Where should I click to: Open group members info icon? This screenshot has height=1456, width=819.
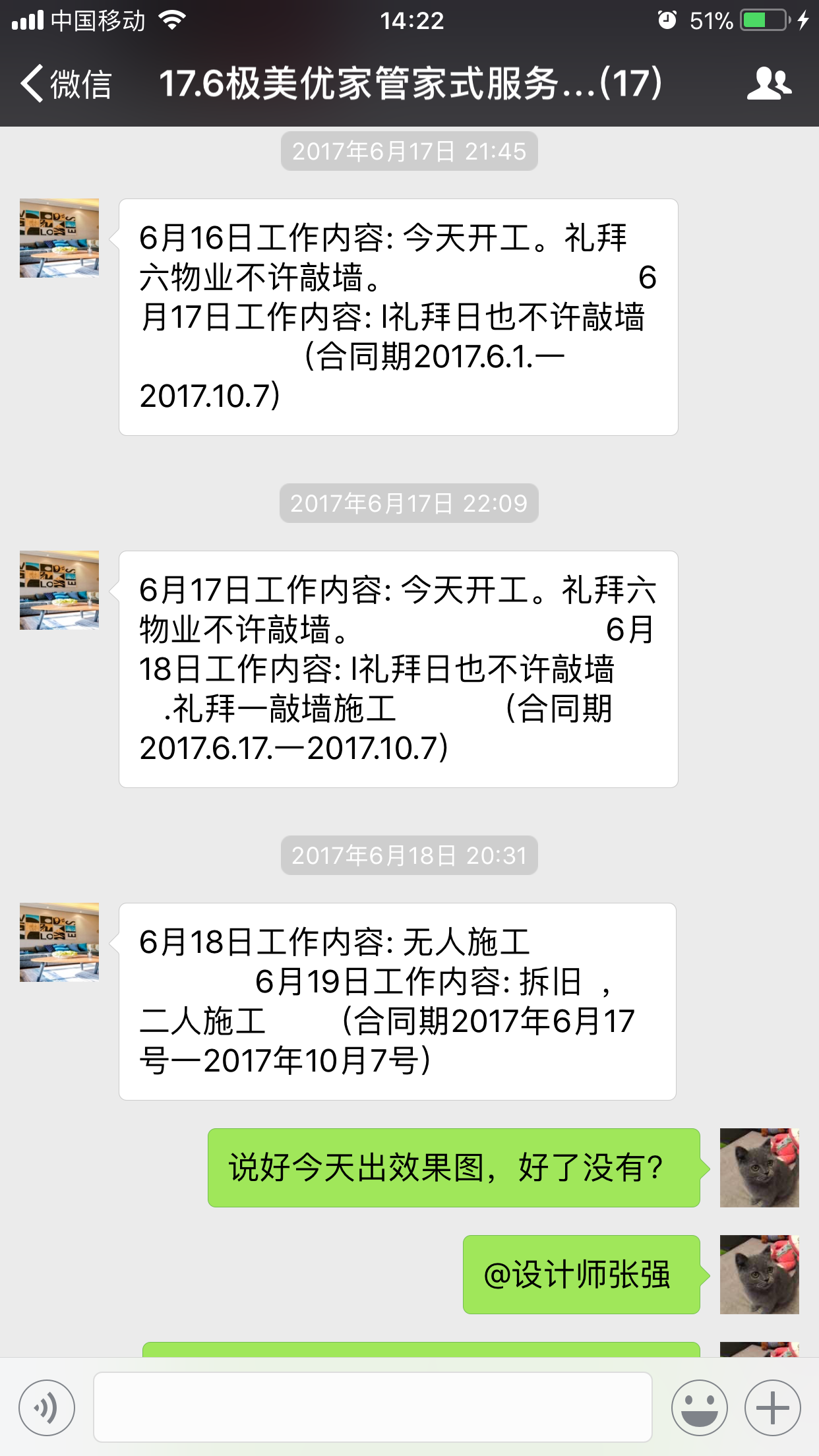coord(769,84)
